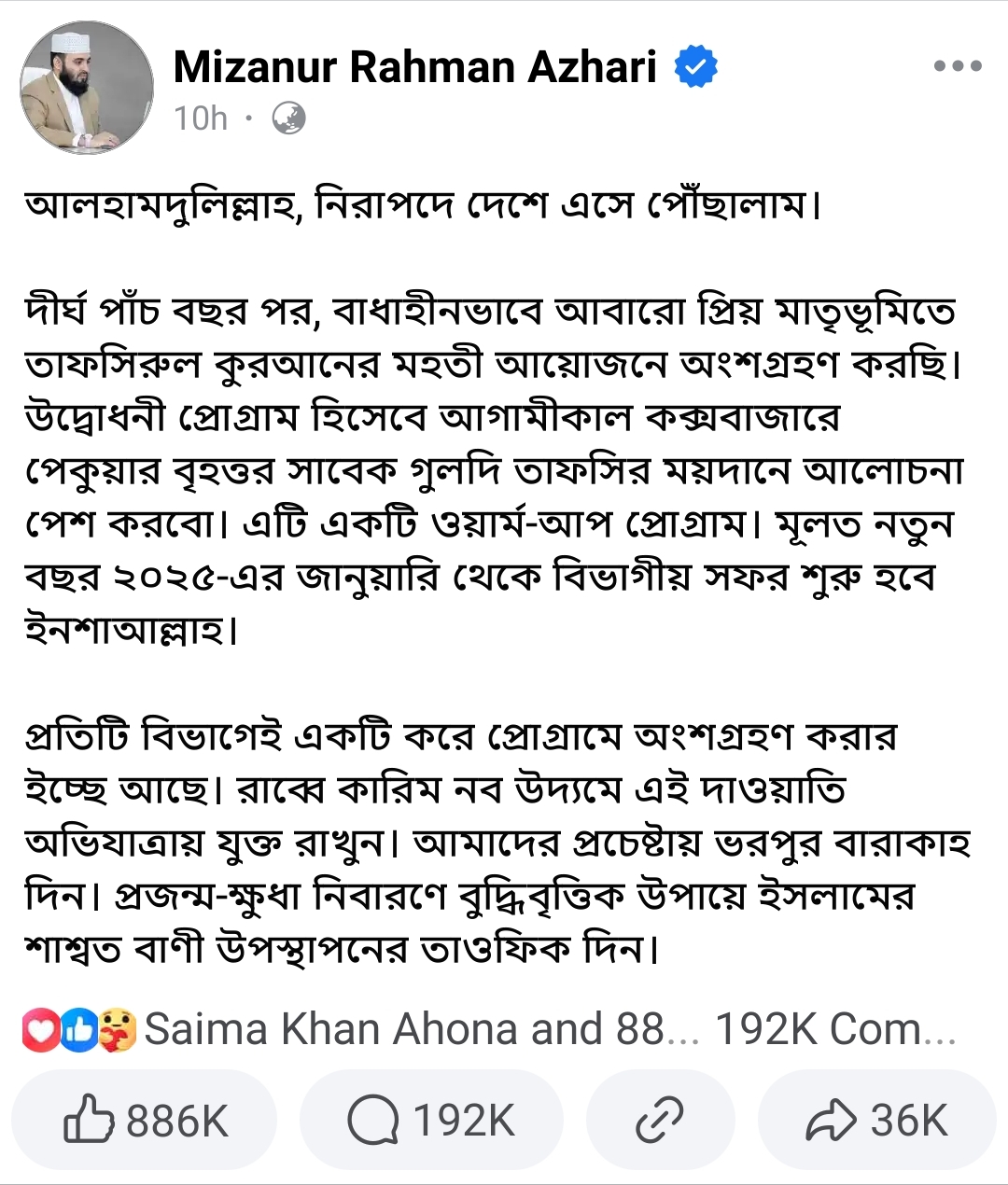1008x1185 pixels.
Task: Open the post's three-dot options menu
Action: pyautogui.click(x=958, y=67)
